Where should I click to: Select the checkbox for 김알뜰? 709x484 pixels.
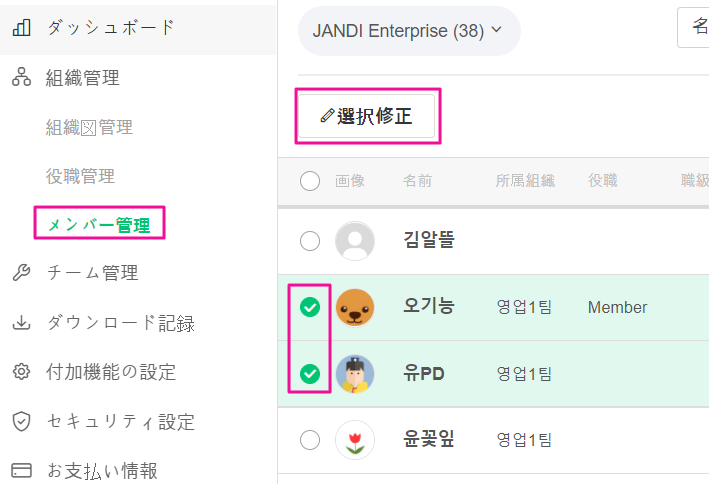click(310, 241)
